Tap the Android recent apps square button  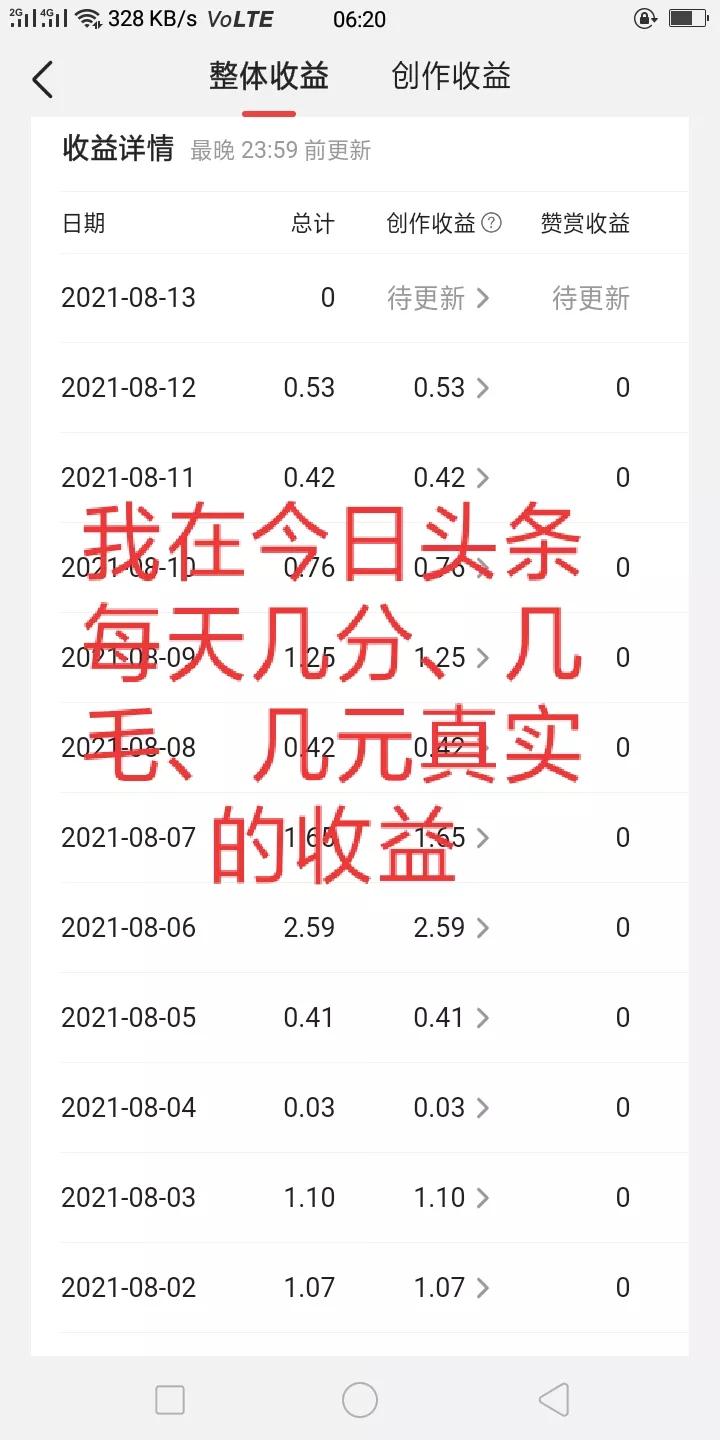(170, 1399)
